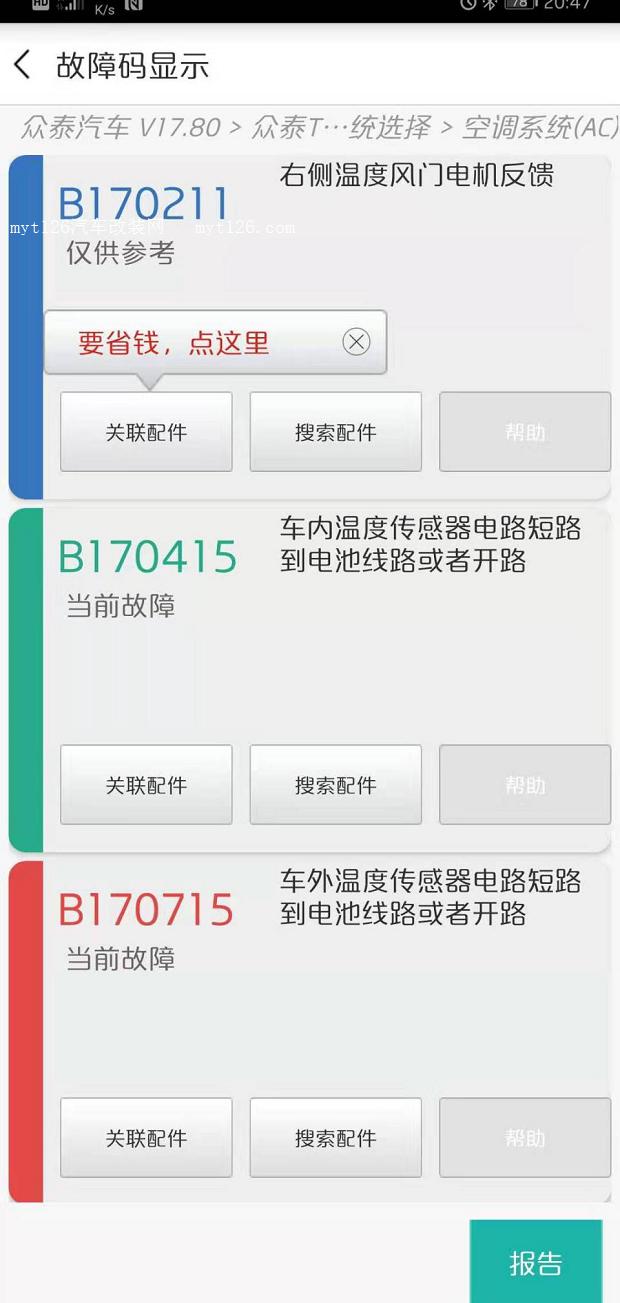This screenshot has width=620, height=1303.
Task: Go back from 故障码显示 screen
Action: point(22,66)
